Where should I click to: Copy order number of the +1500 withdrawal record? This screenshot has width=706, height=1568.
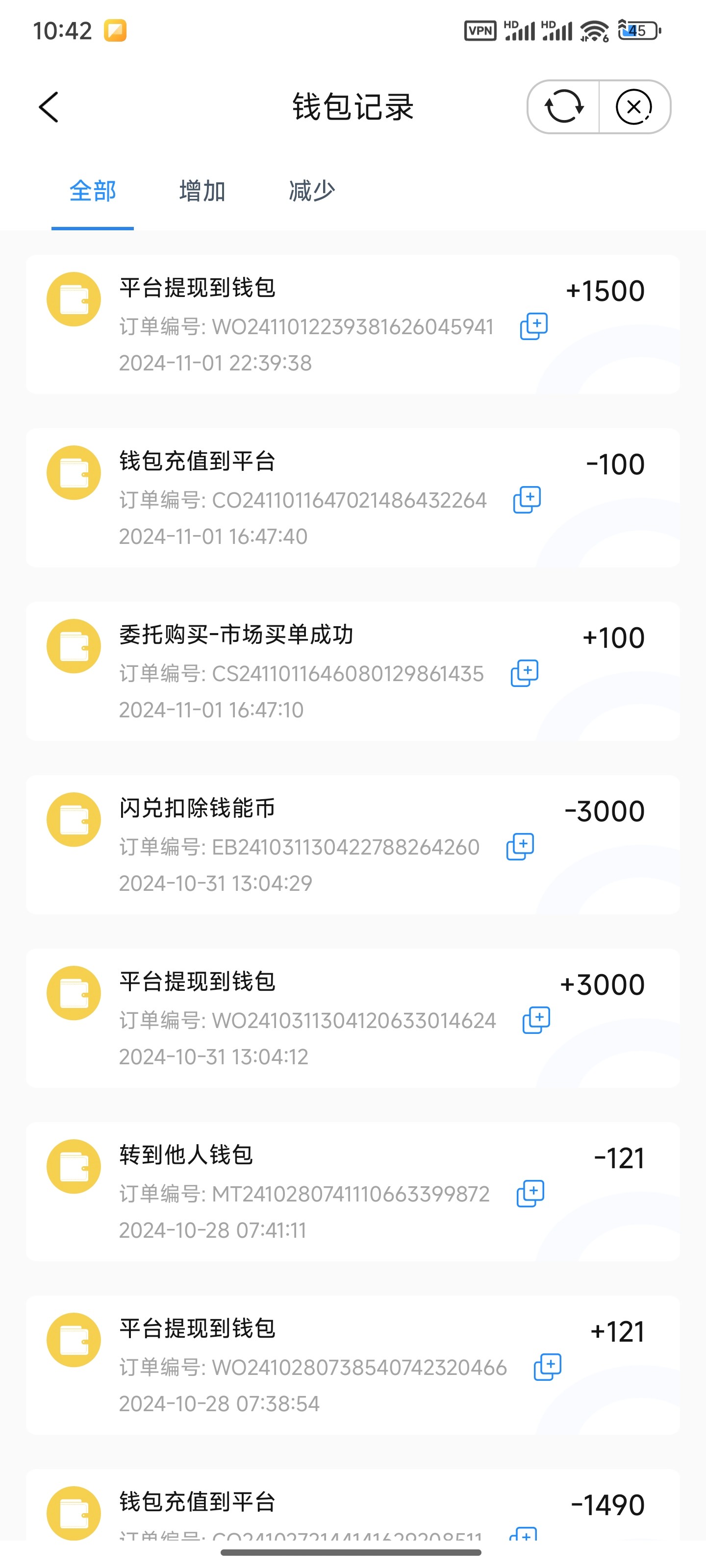(x=534, y=326)
